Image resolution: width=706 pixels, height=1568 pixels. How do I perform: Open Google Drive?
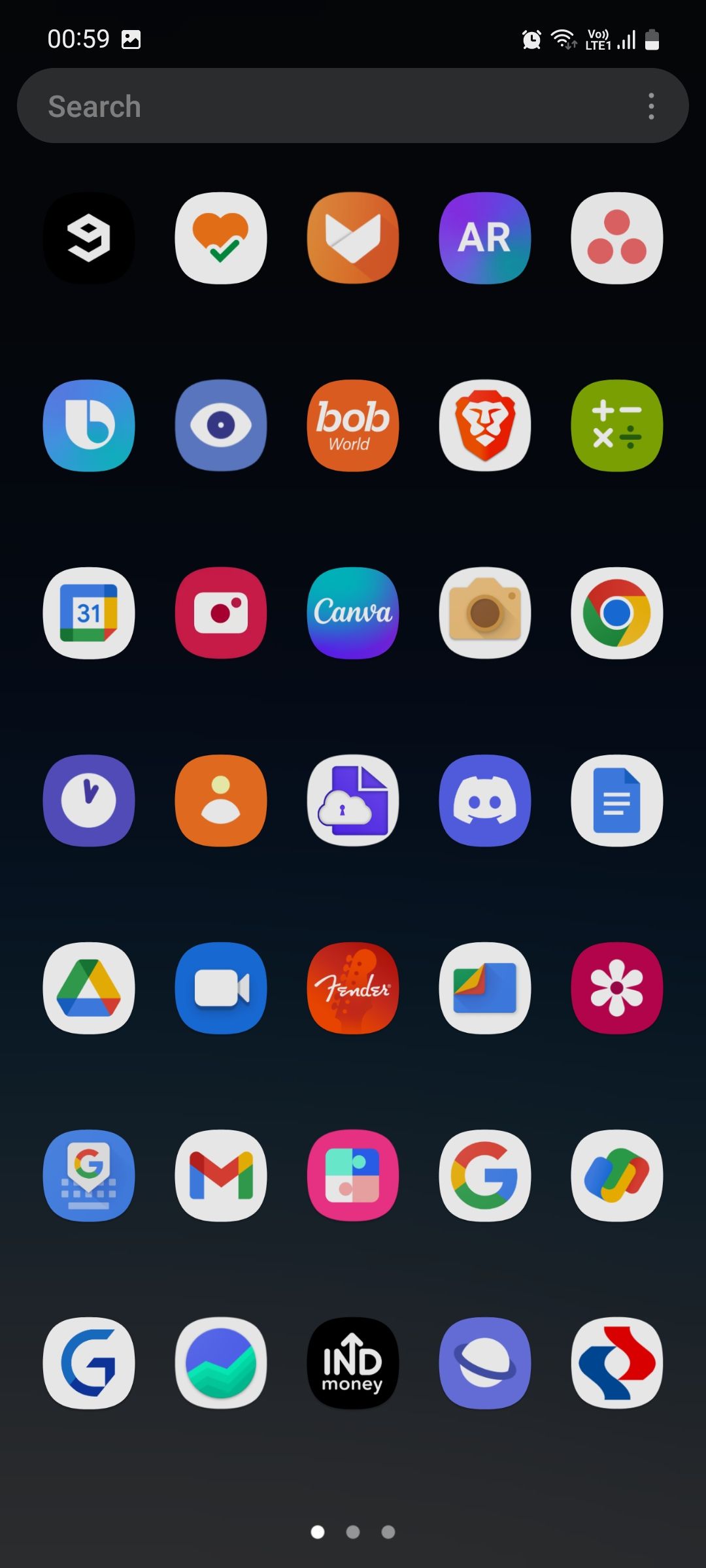[x=89, y=988]
